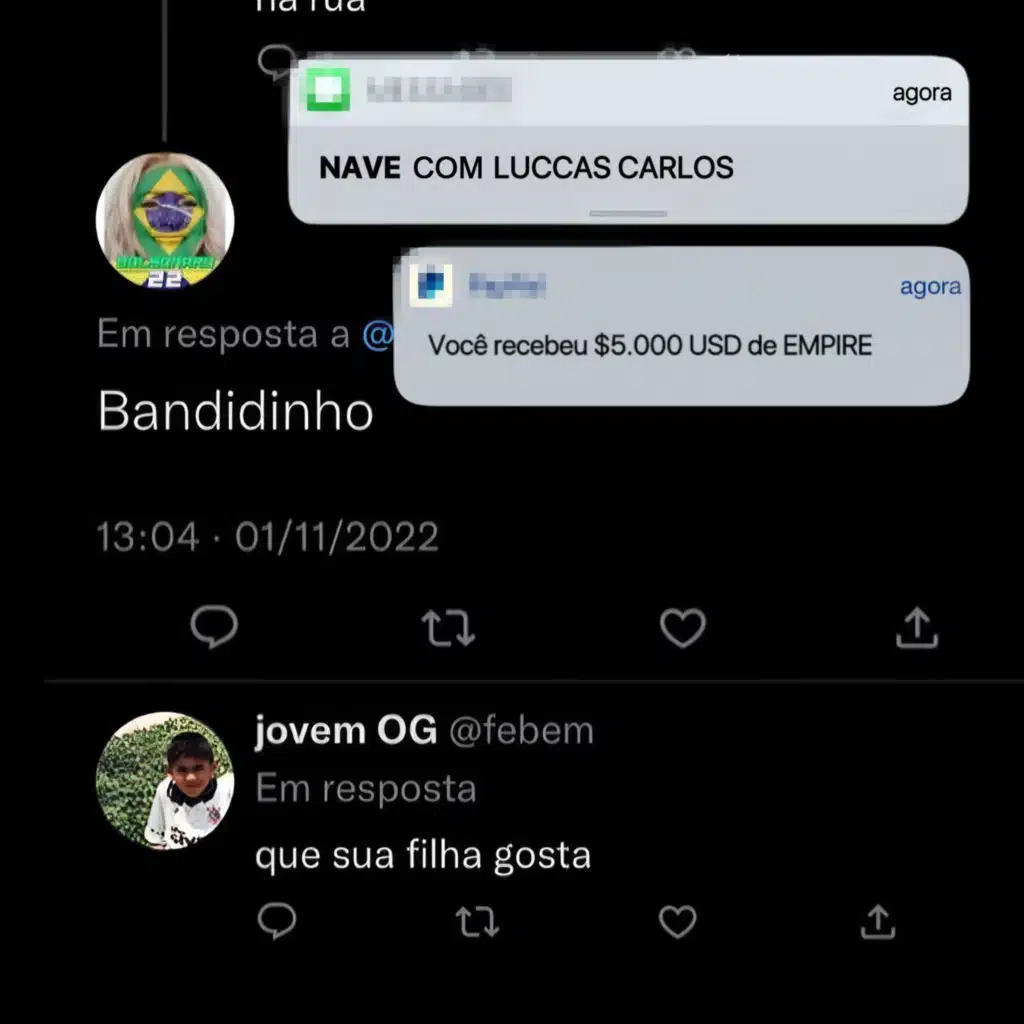Retweet jovem OG's "que sua filha gosta" reply
The height and width of the screenshot is (1024, 1024).
[x=477, y=921]
